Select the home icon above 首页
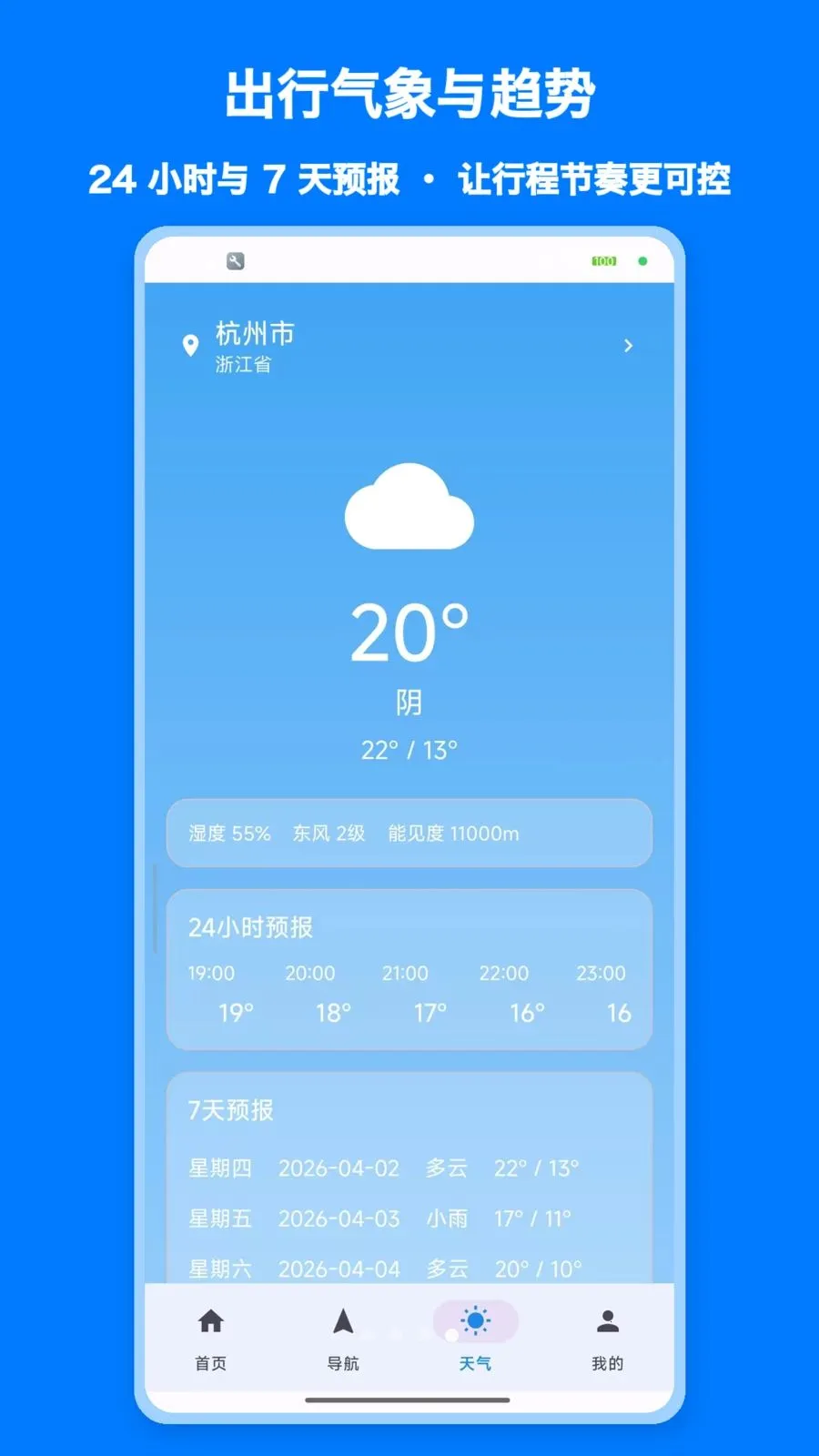Viewport: 819px width, 1456px height. 210,1323
